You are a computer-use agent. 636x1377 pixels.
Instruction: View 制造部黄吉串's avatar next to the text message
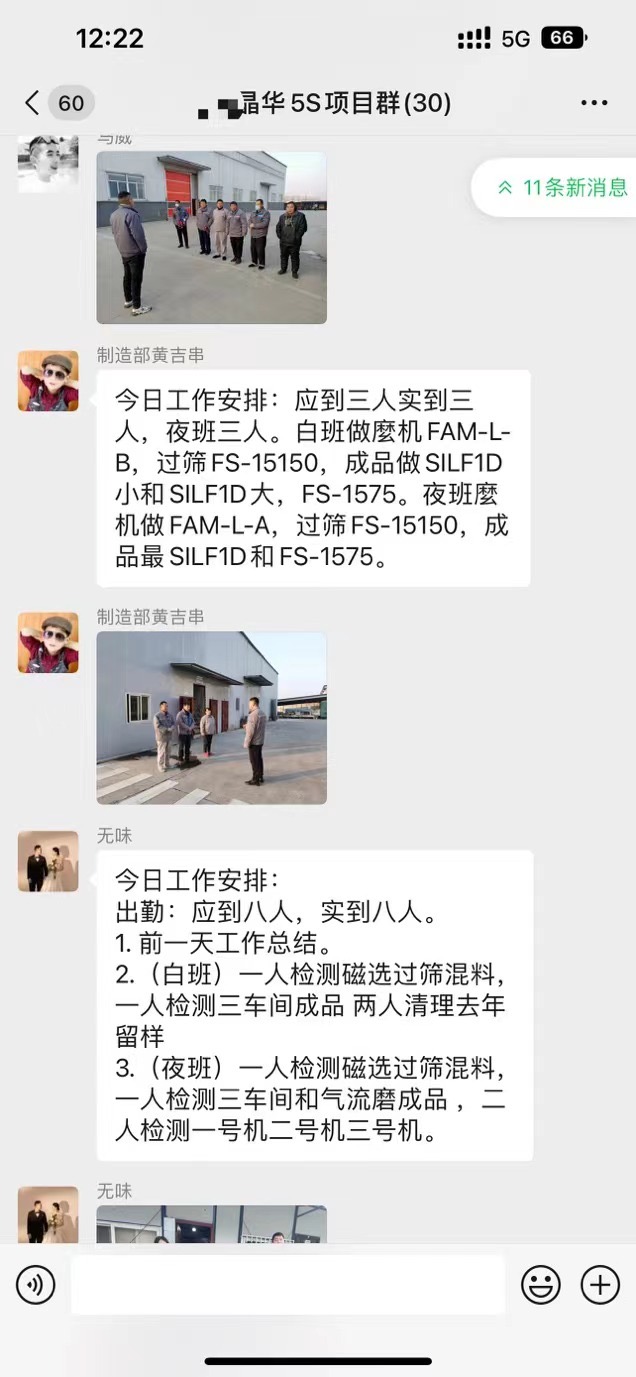(48, 381)
